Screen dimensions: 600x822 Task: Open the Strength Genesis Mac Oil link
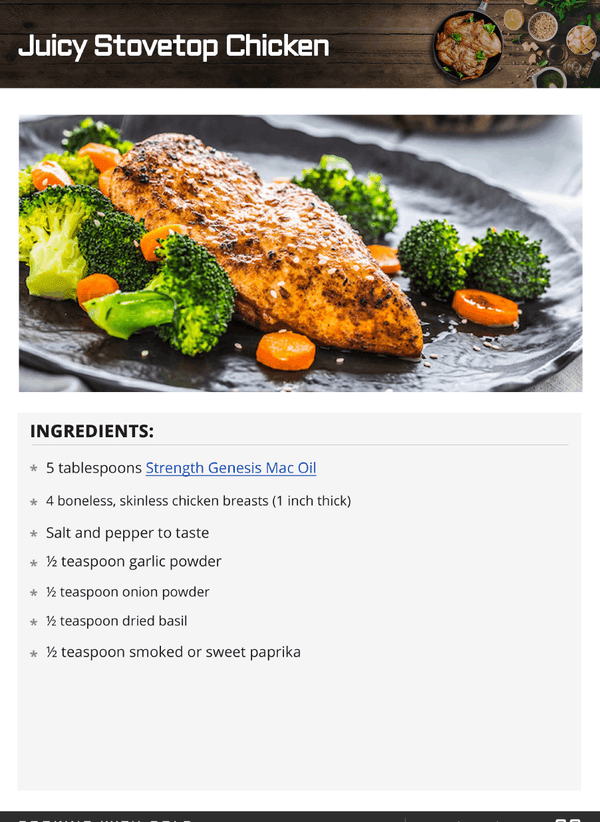click(x=231, y=468)
